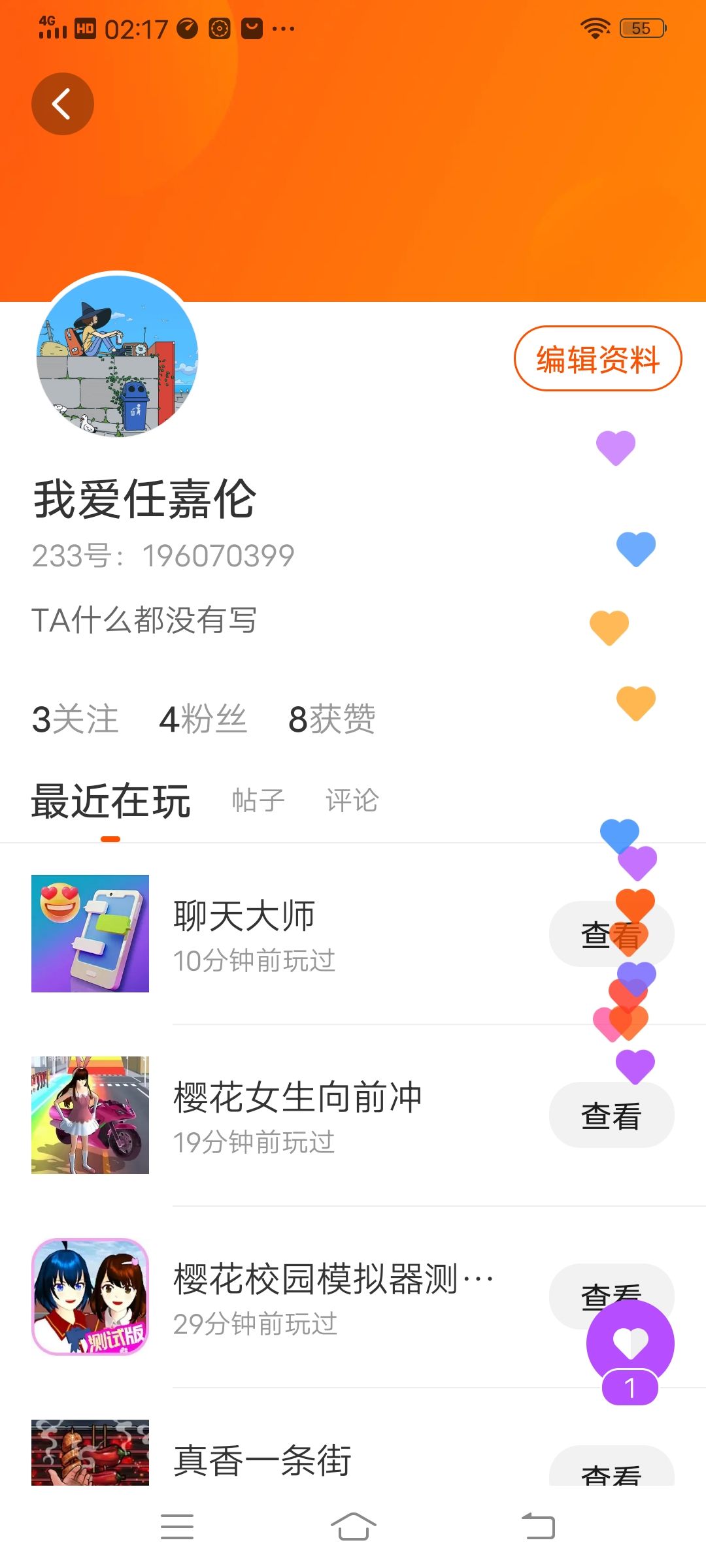Select the 最近在玩 tab
Image resolution: width=706 pixels, height=1568 pixels.
(x=111, y=802)
